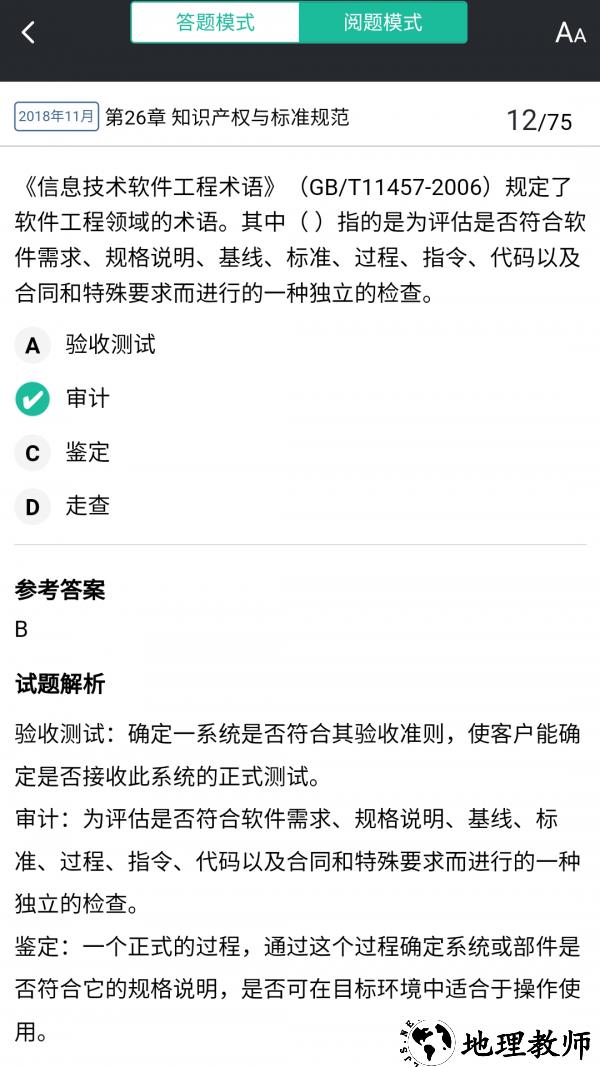Go back using the top-left arrow
600x1067 pixels.
coord(28,32)
